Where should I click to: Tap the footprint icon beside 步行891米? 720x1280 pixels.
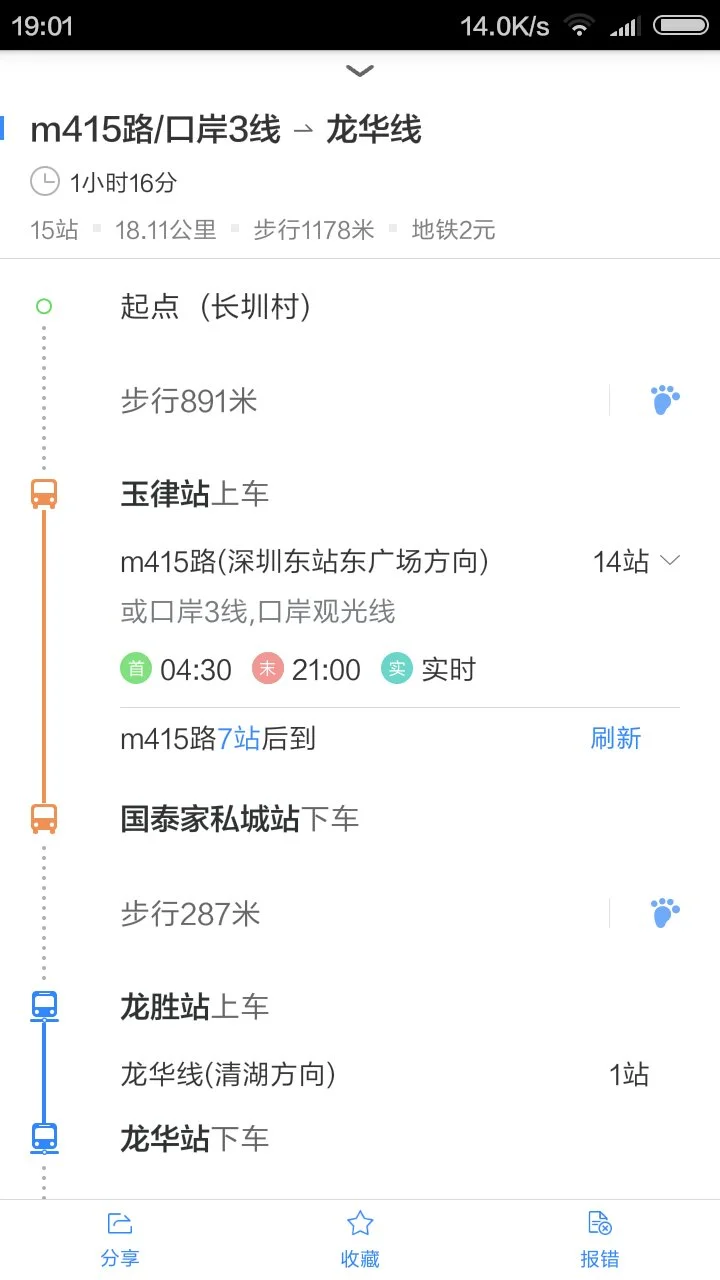pos(664,398)
